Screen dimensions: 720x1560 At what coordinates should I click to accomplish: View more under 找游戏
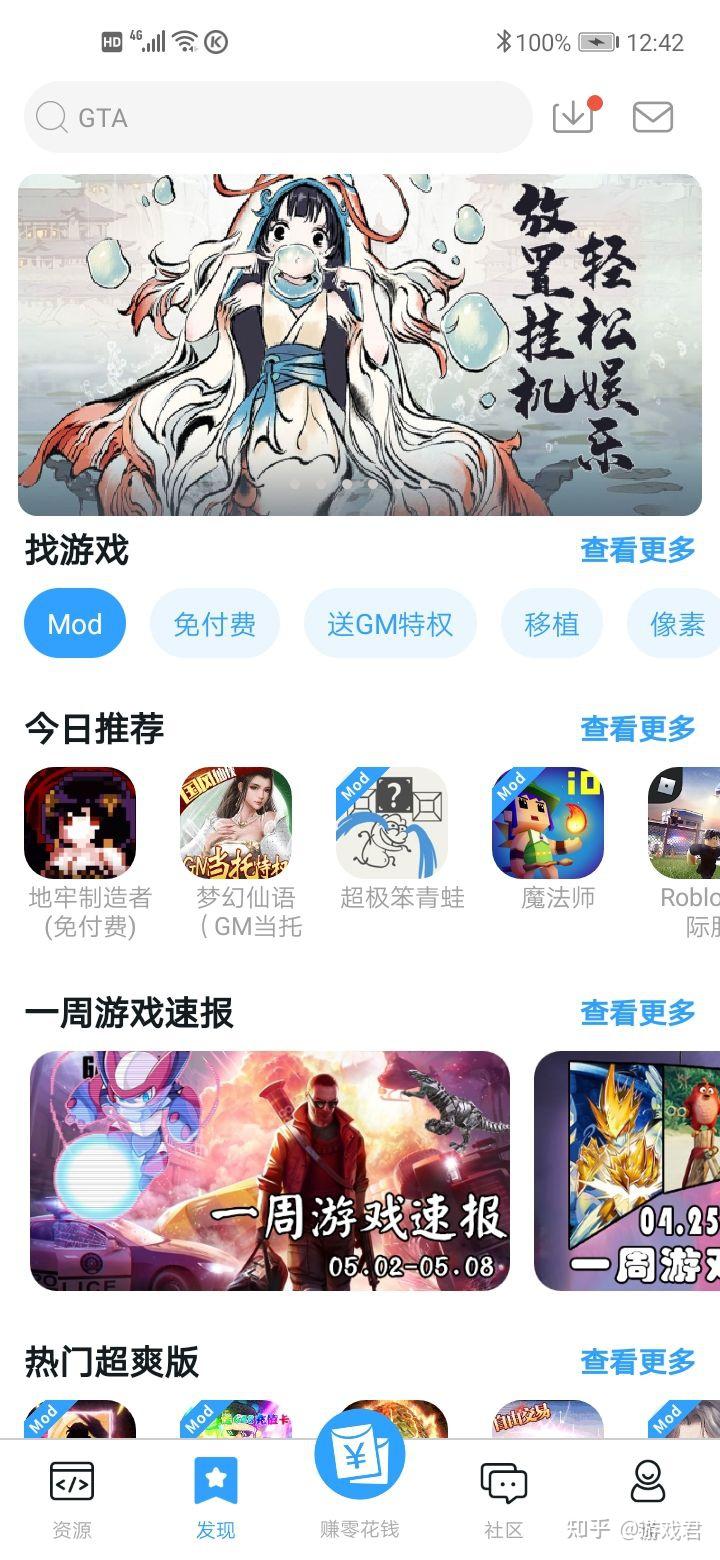coord(637,550)
